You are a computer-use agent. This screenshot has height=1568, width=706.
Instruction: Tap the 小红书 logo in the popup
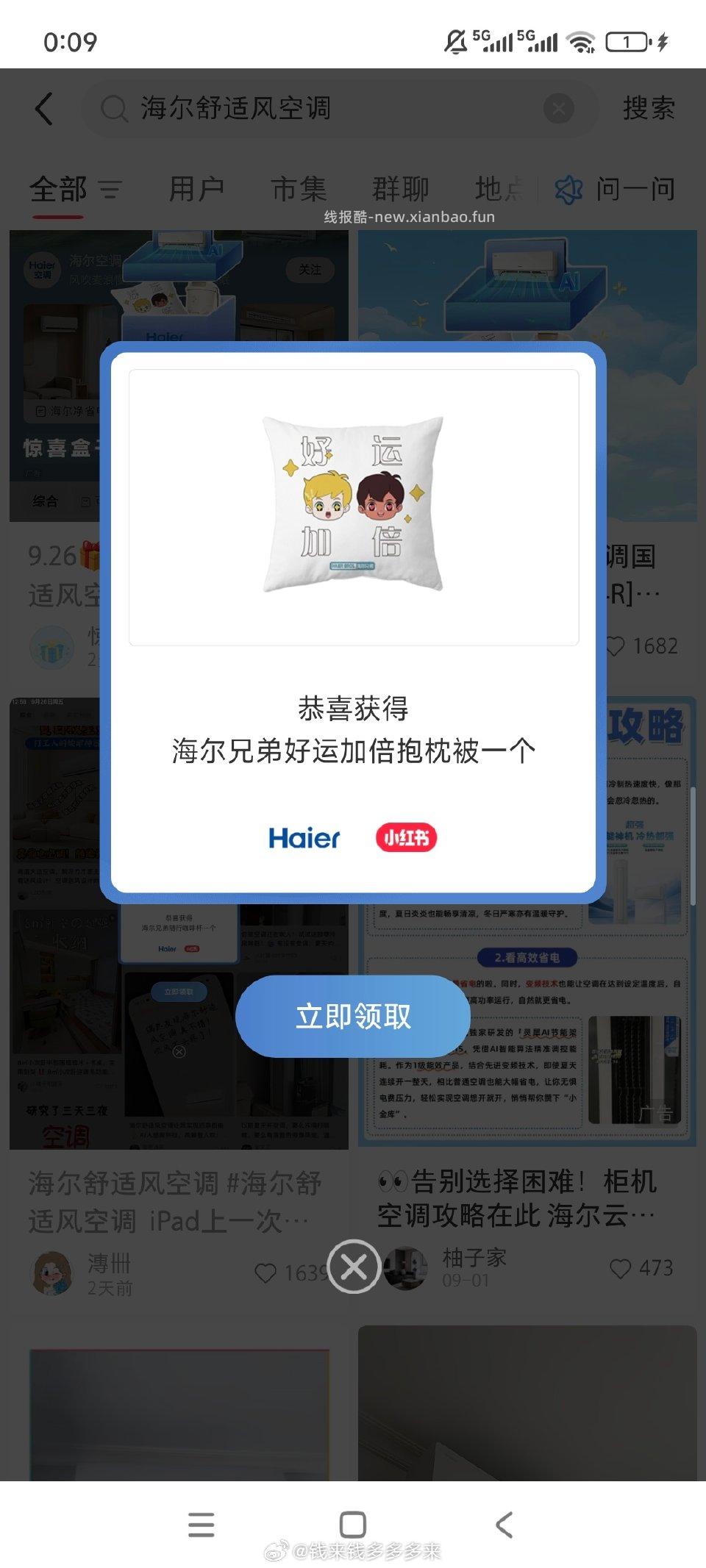pos(406,837)
